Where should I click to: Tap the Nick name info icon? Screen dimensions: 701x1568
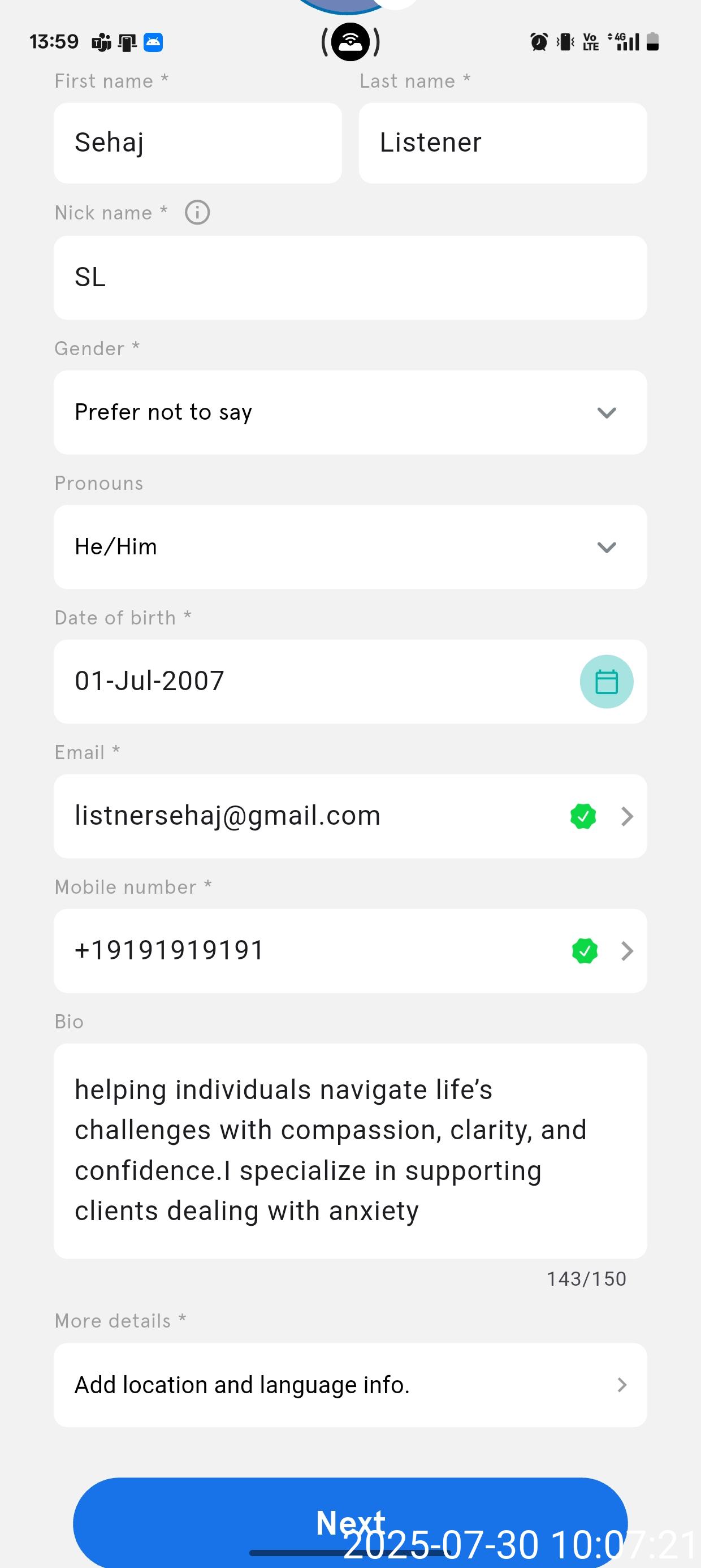click(x=197, y=213)
